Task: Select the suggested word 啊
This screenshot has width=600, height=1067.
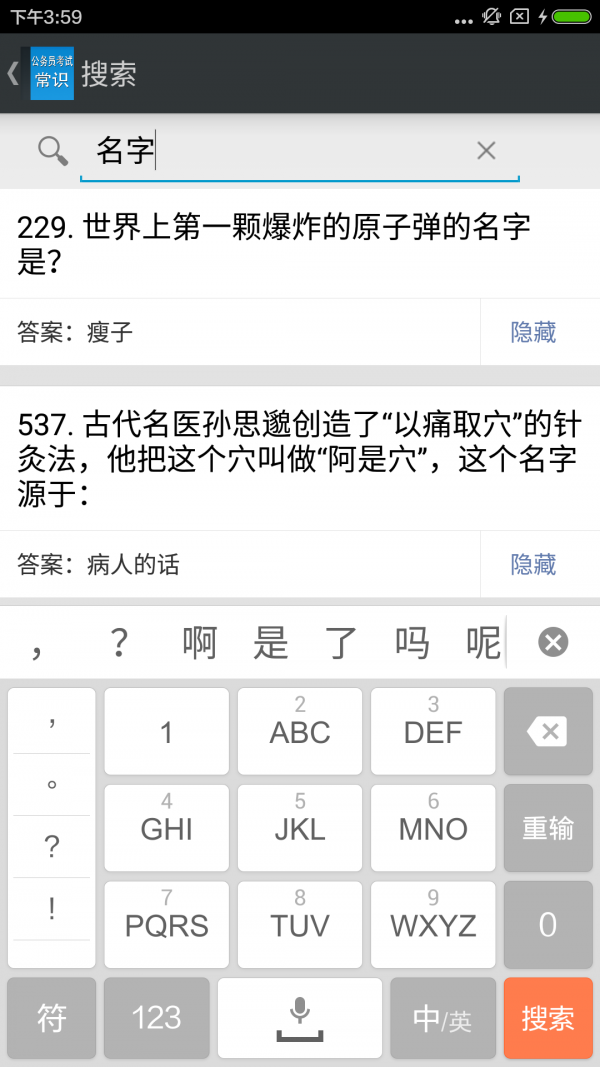Action: pyautogui.click(x=200, y=642)
